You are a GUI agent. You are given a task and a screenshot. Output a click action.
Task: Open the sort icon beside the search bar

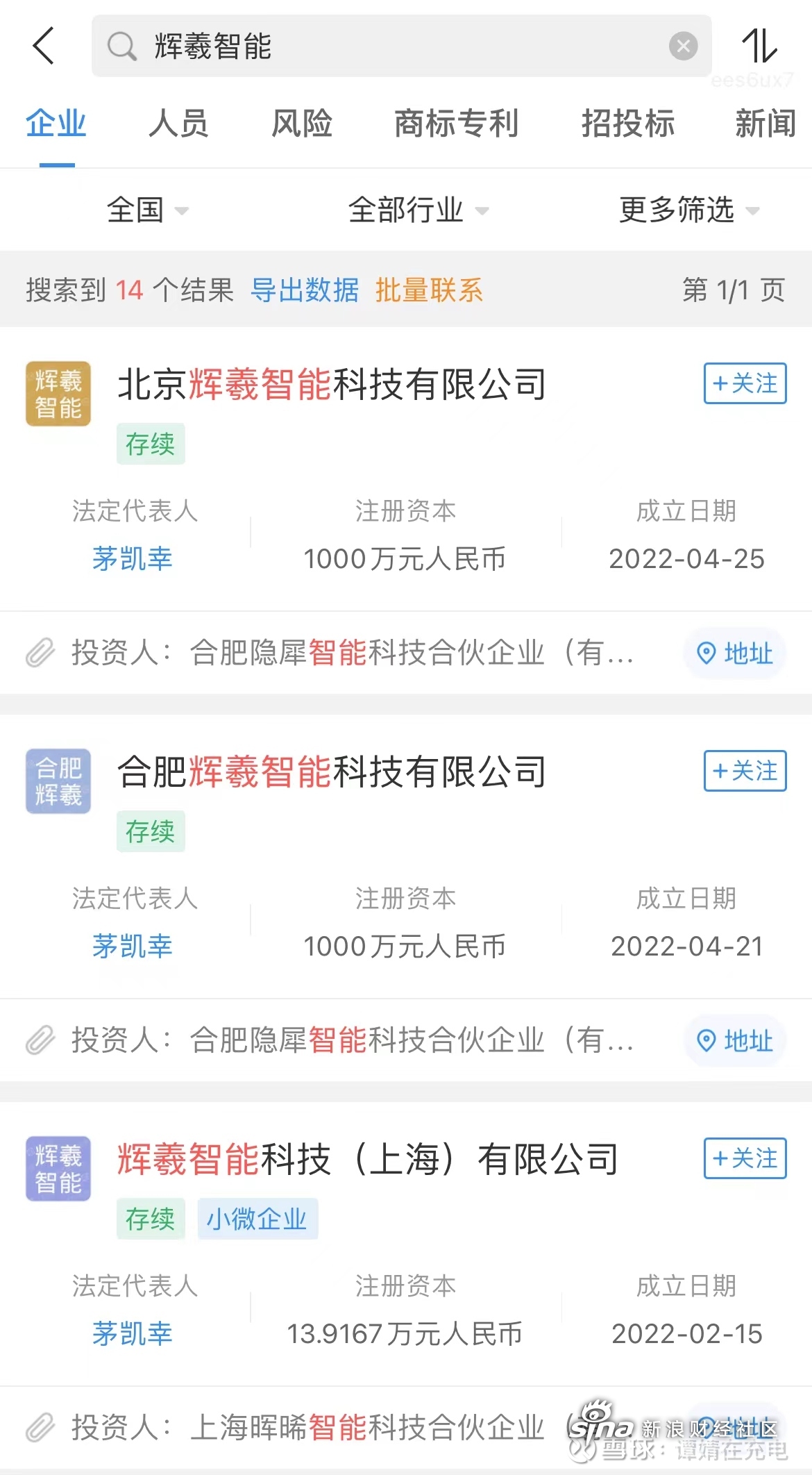point(759,46)
